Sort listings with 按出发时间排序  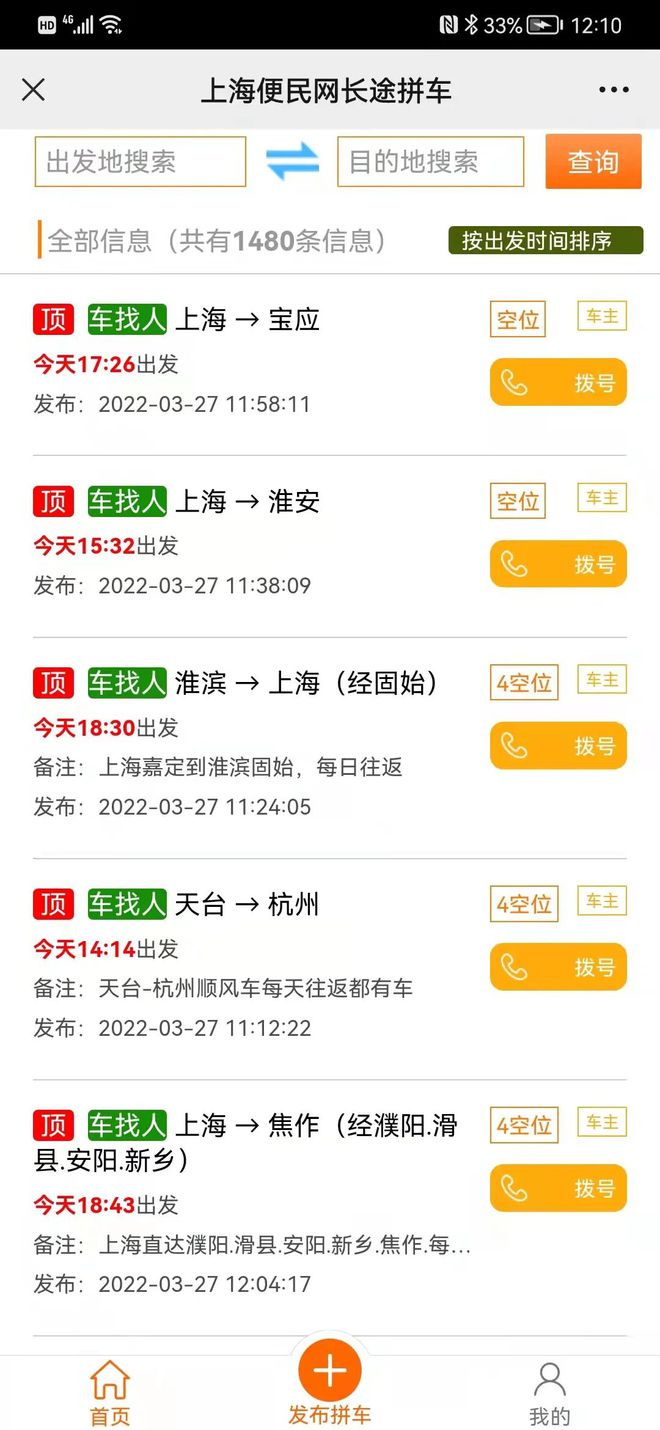coord(545,241)
